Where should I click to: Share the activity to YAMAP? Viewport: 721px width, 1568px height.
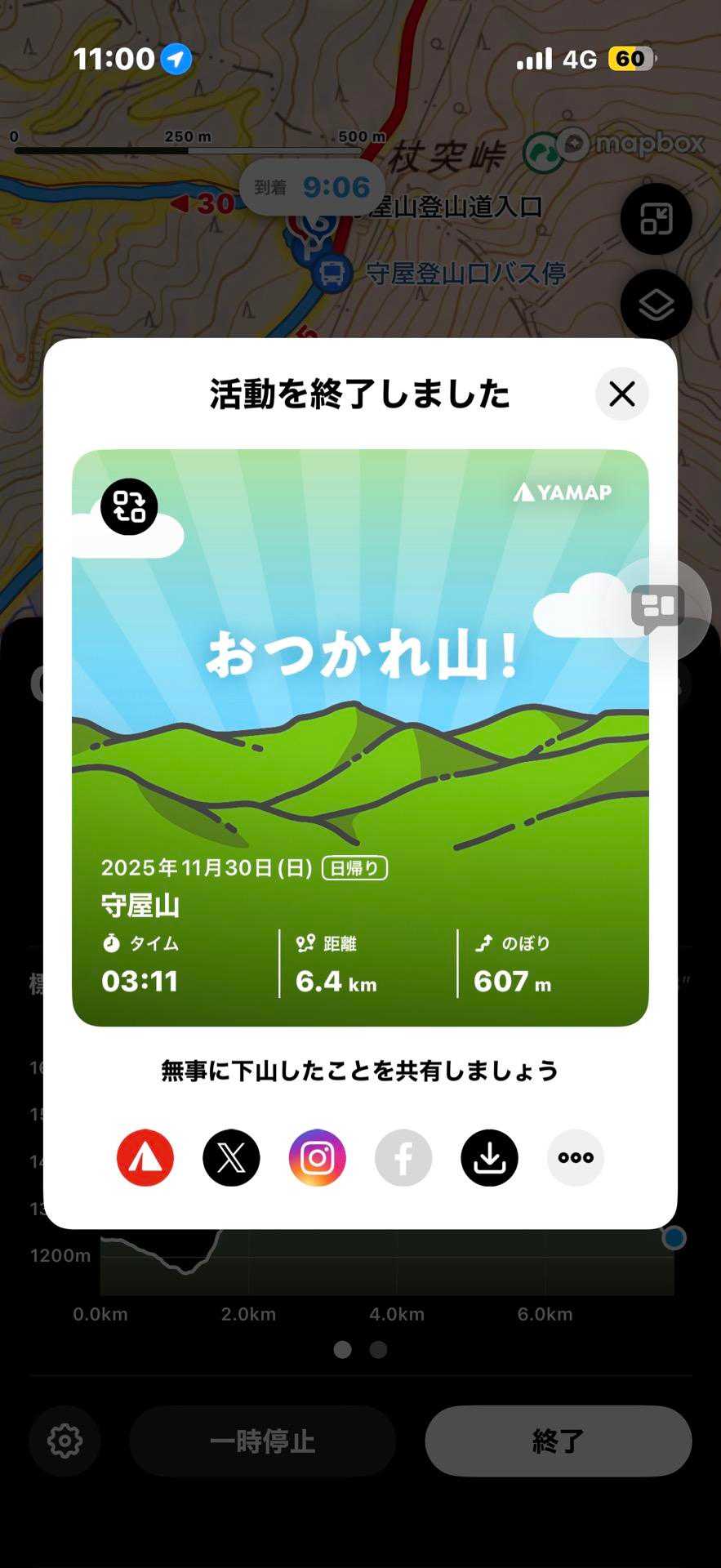[145, 1157]
